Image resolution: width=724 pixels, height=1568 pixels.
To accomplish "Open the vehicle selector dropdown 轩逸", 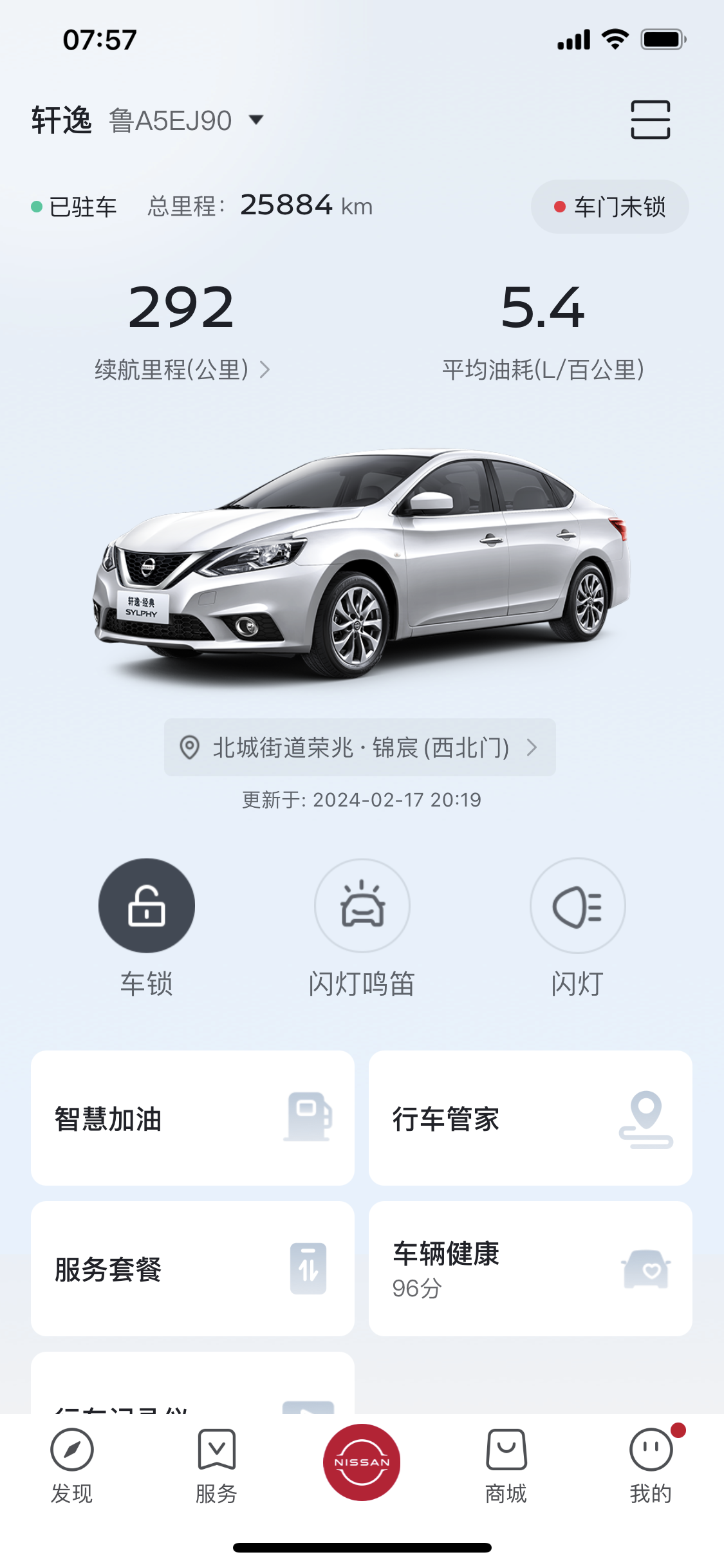I will [x=147, y=120].
